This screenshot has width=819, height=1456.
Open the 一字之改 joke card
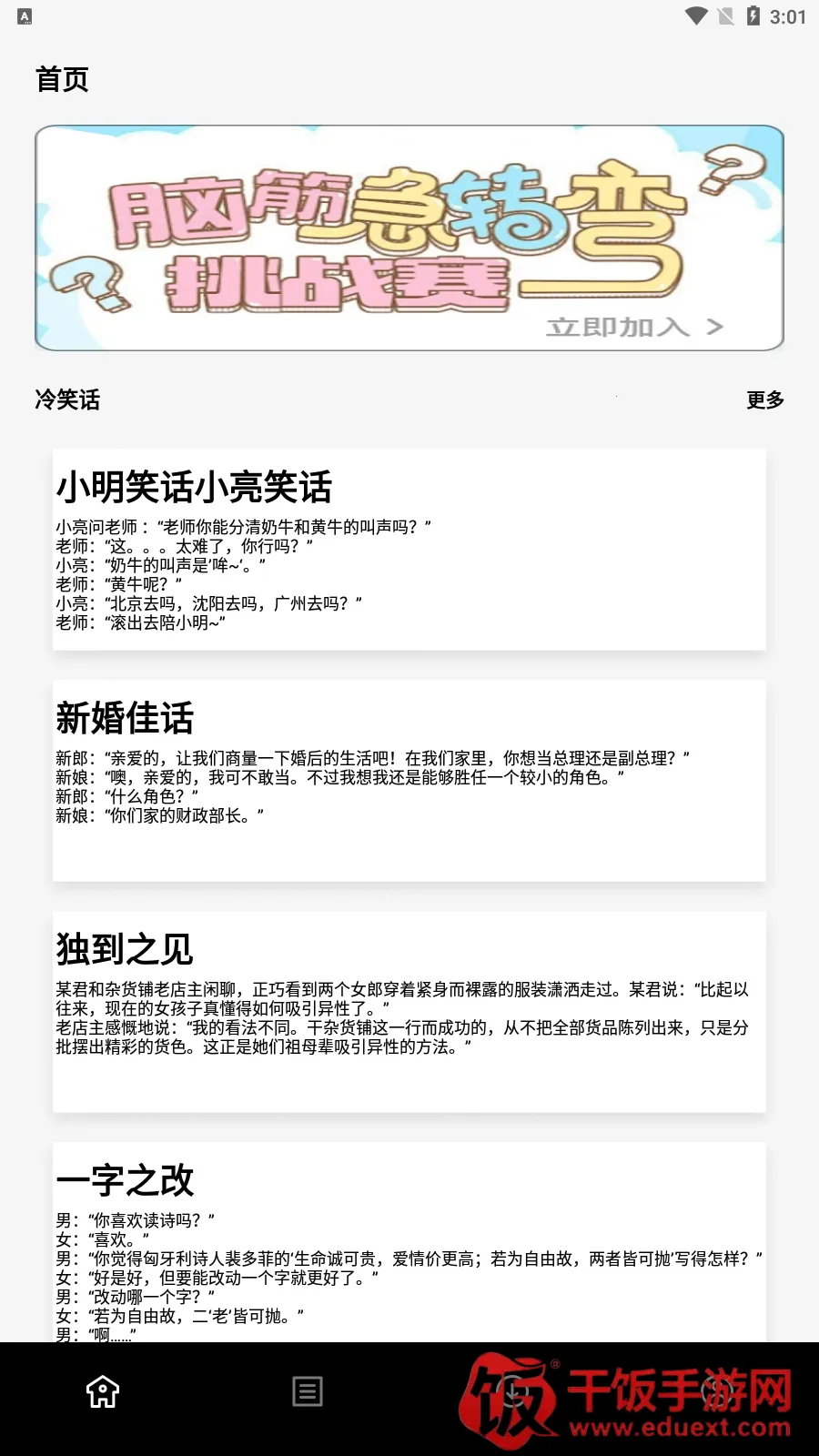(x=409, y=1247)
